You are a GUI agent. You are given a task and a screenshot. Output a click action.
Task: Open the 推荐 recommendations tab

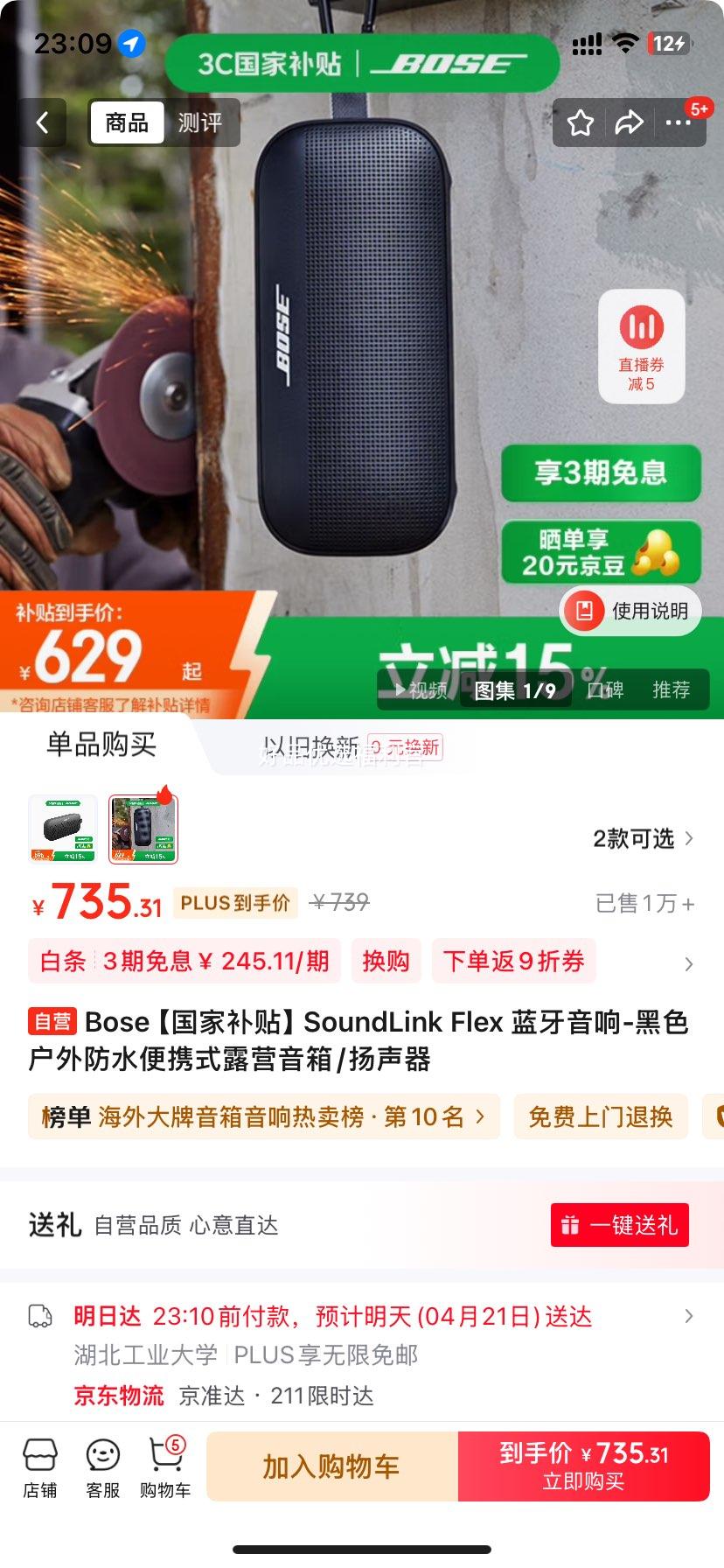pos(672,689)
